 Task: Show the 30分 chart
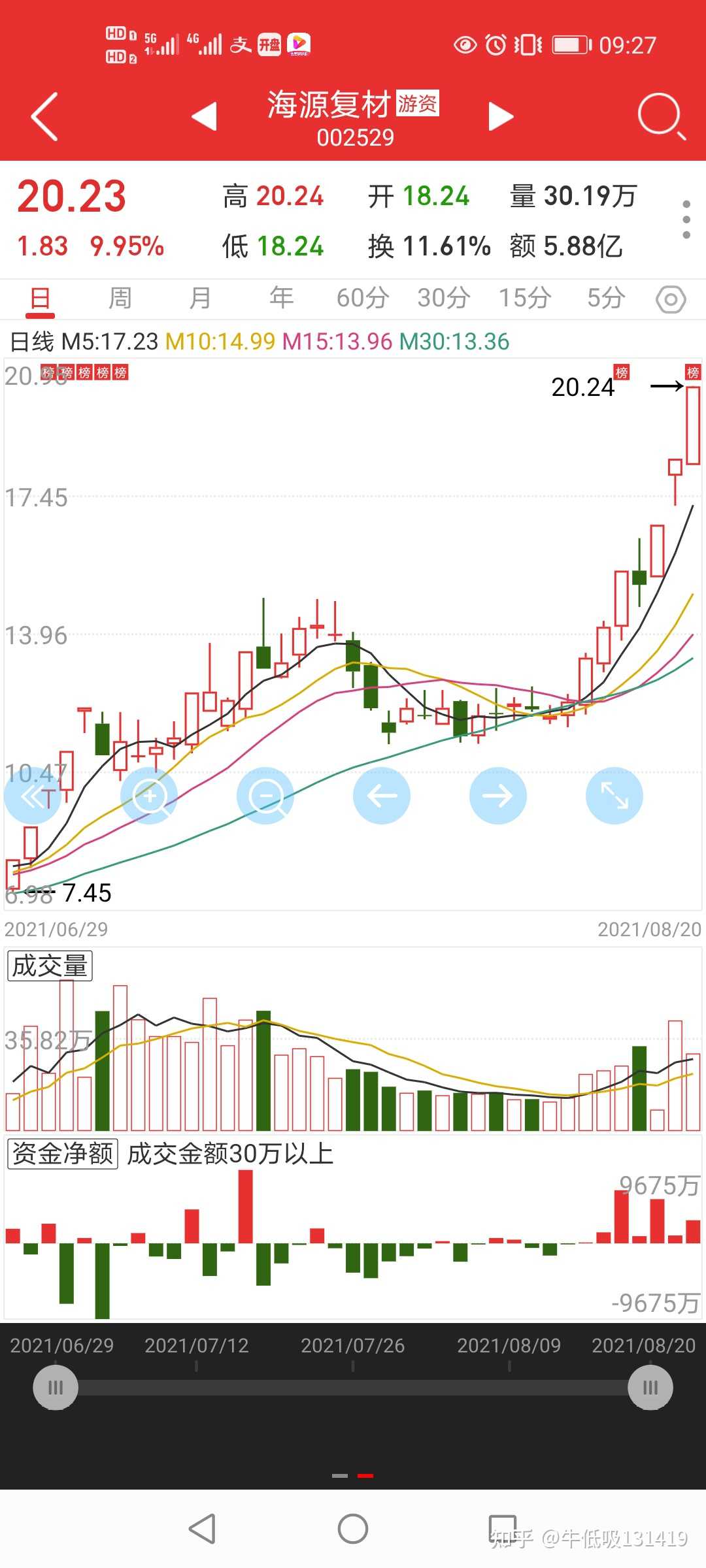coord(444,299)
